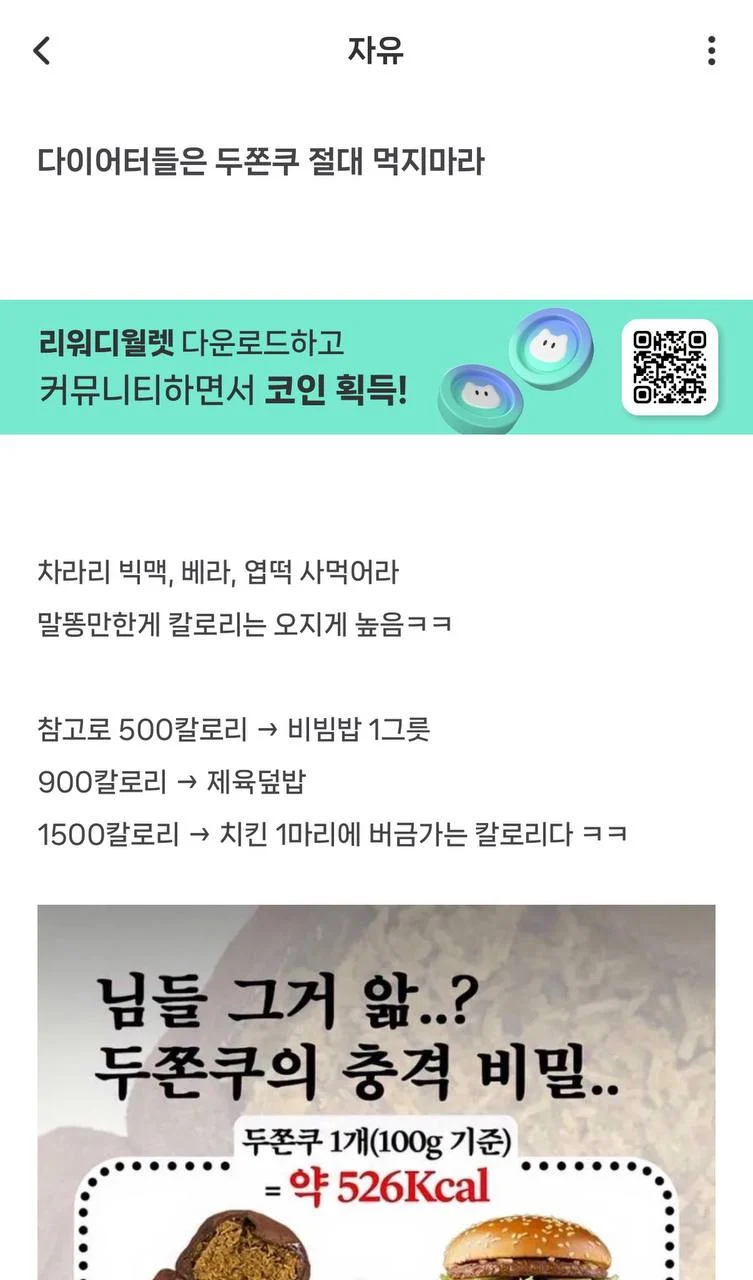Viewport: 753px width, 1280px height.
Task: Open the 두쫀쿠 calorie image
Action: coord(376,1090)
